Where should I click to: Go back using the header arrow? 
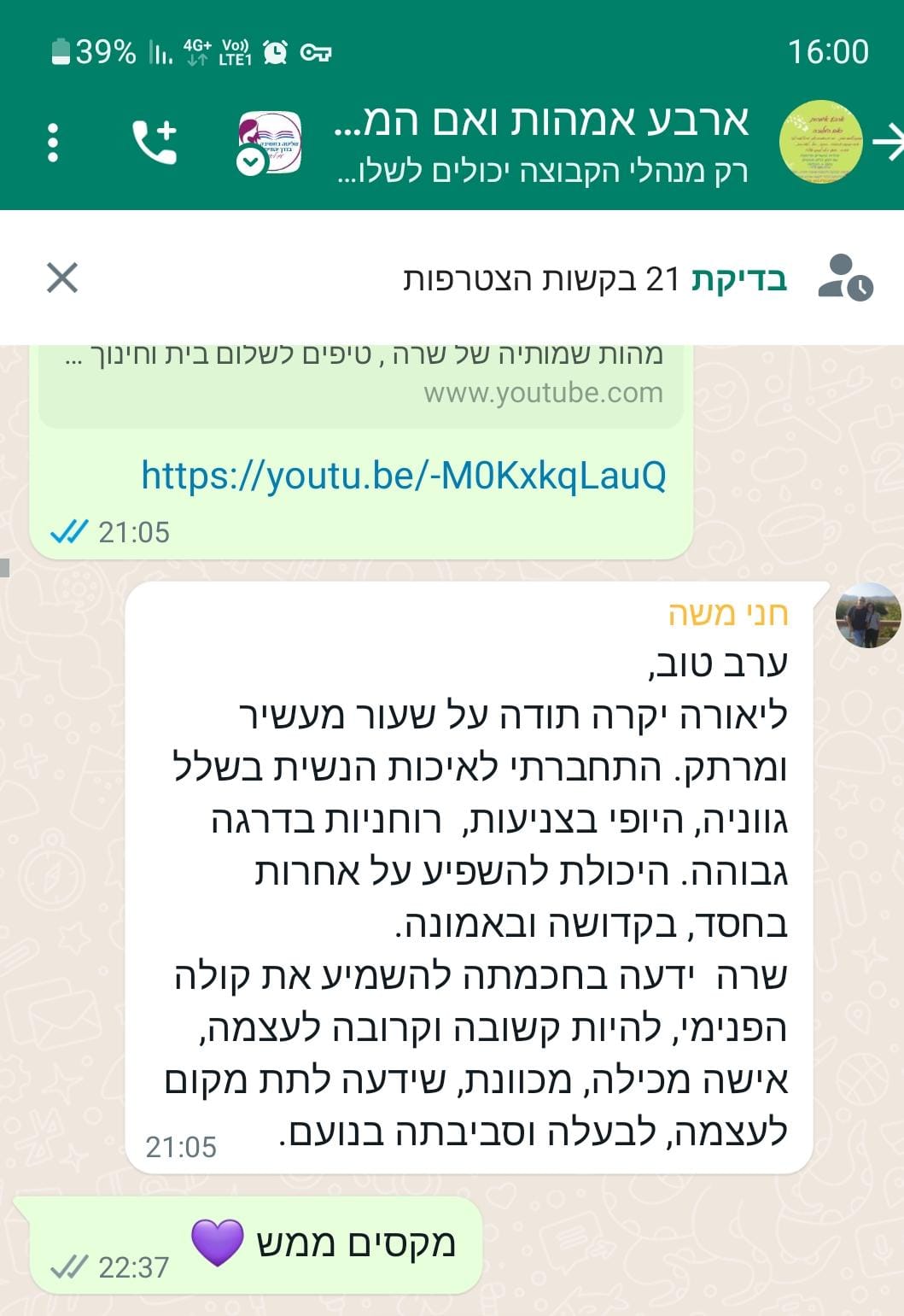click(889, 142)
